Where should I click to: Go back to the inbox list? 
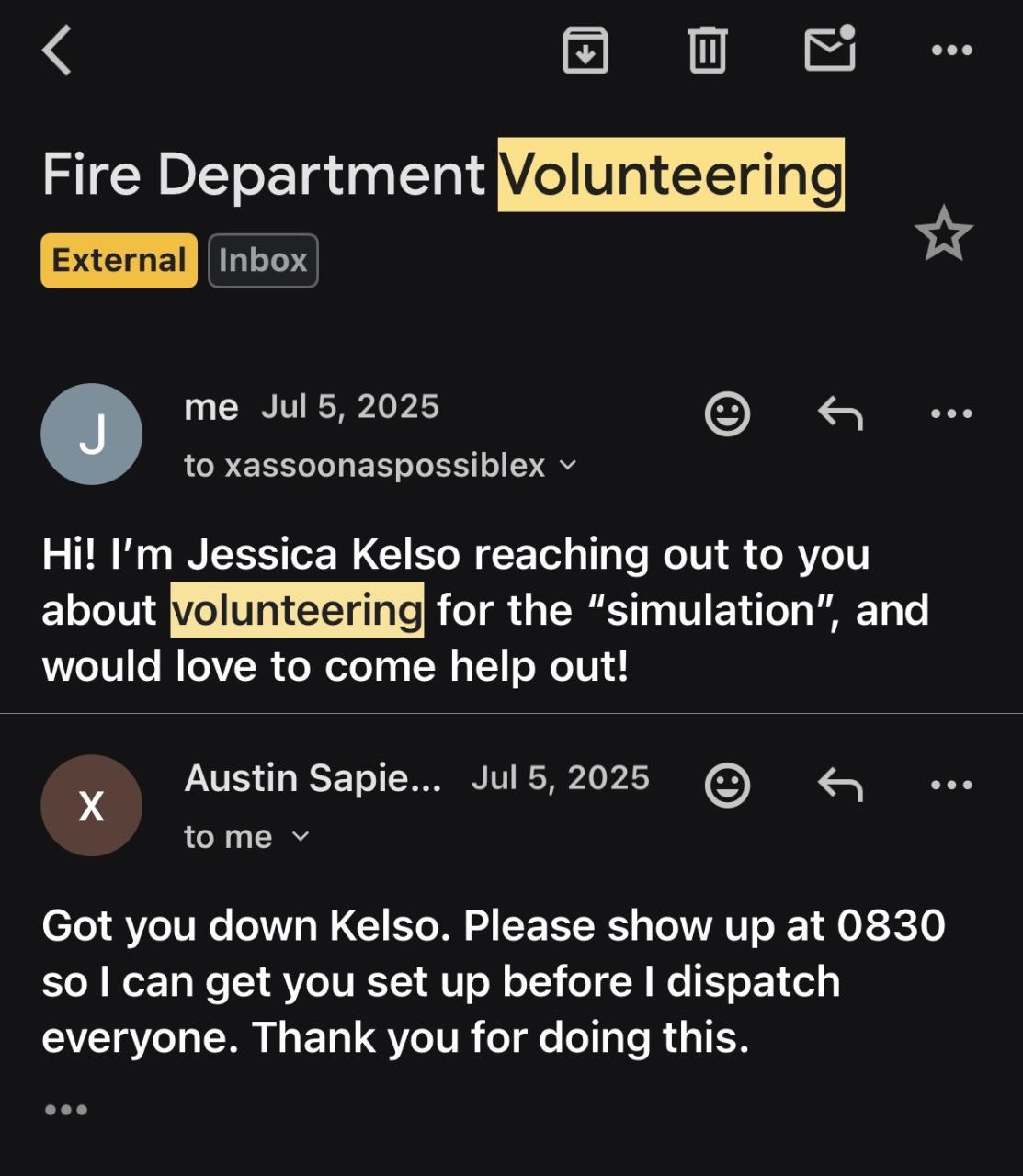[57, 50]
